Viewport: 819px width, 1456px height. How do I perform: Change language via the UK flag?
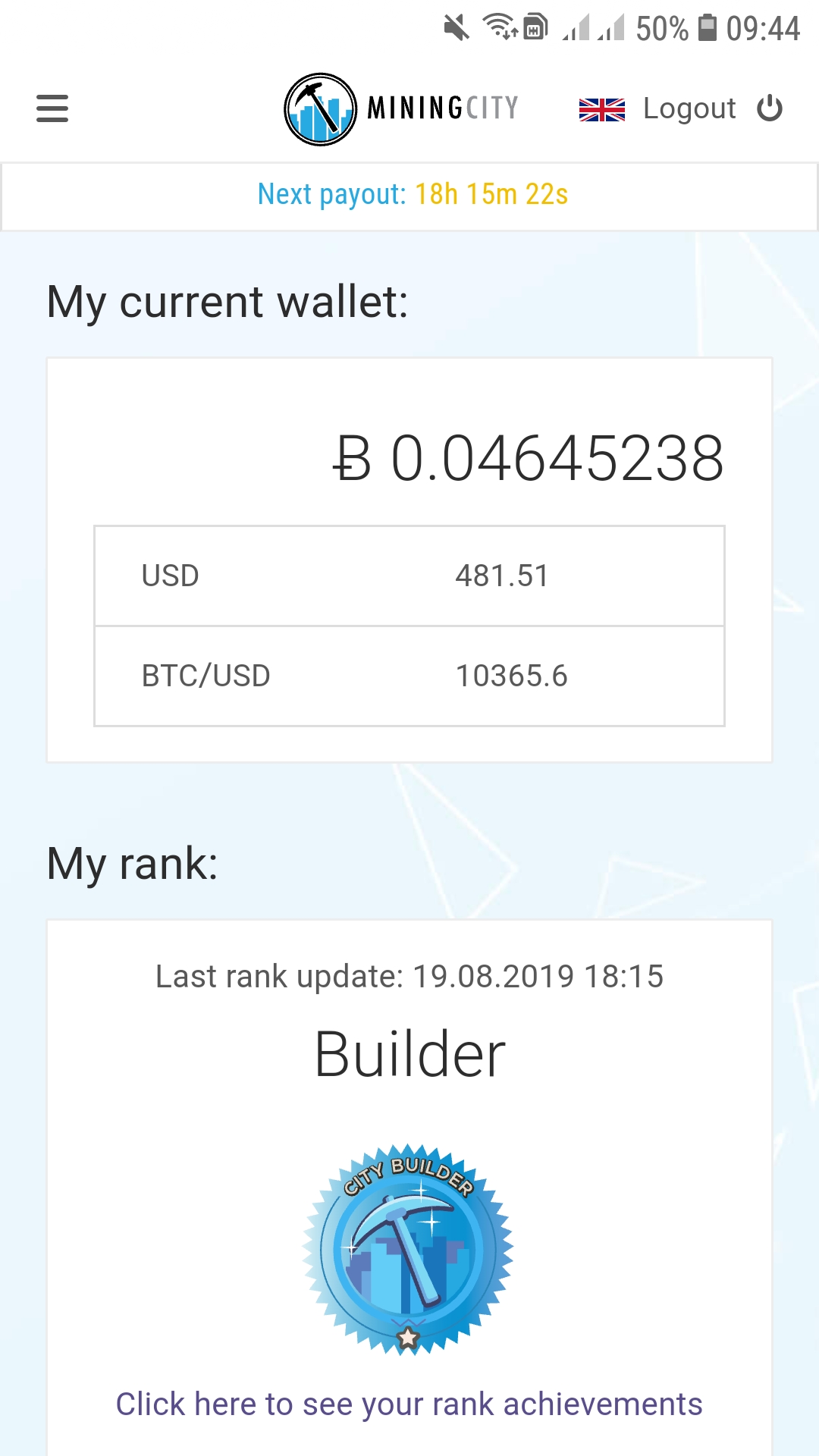point(601,110)
